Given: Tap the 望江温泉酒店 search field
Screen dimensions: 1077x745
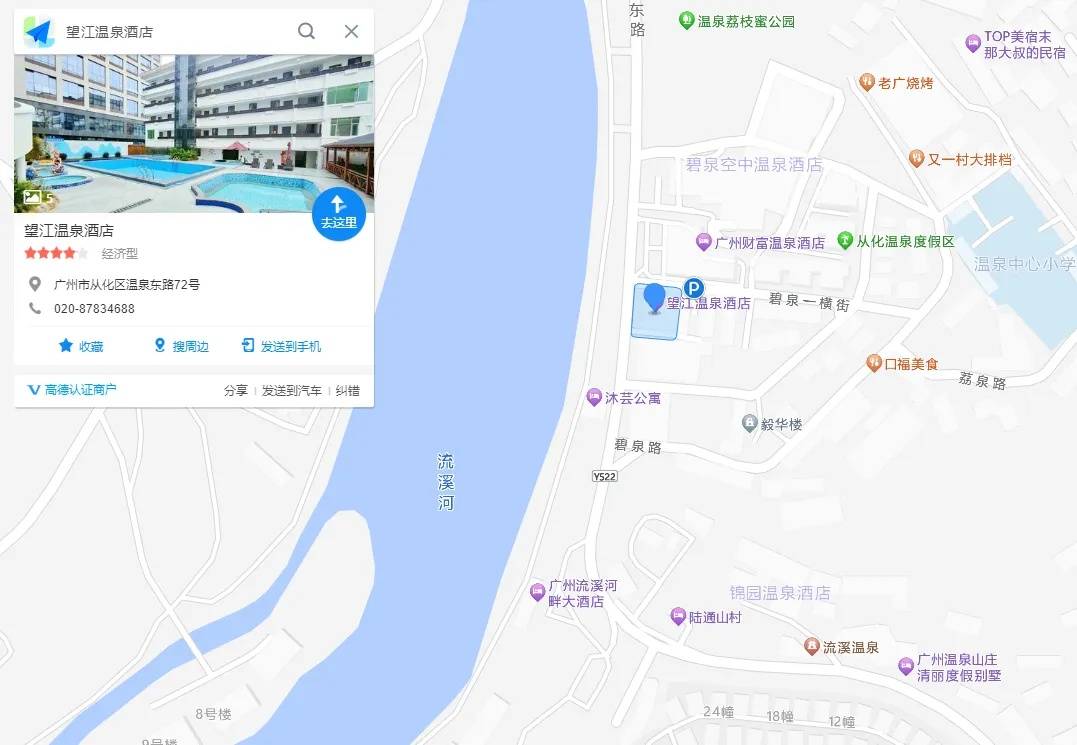Looking at the screenshot, I should 170,32.
